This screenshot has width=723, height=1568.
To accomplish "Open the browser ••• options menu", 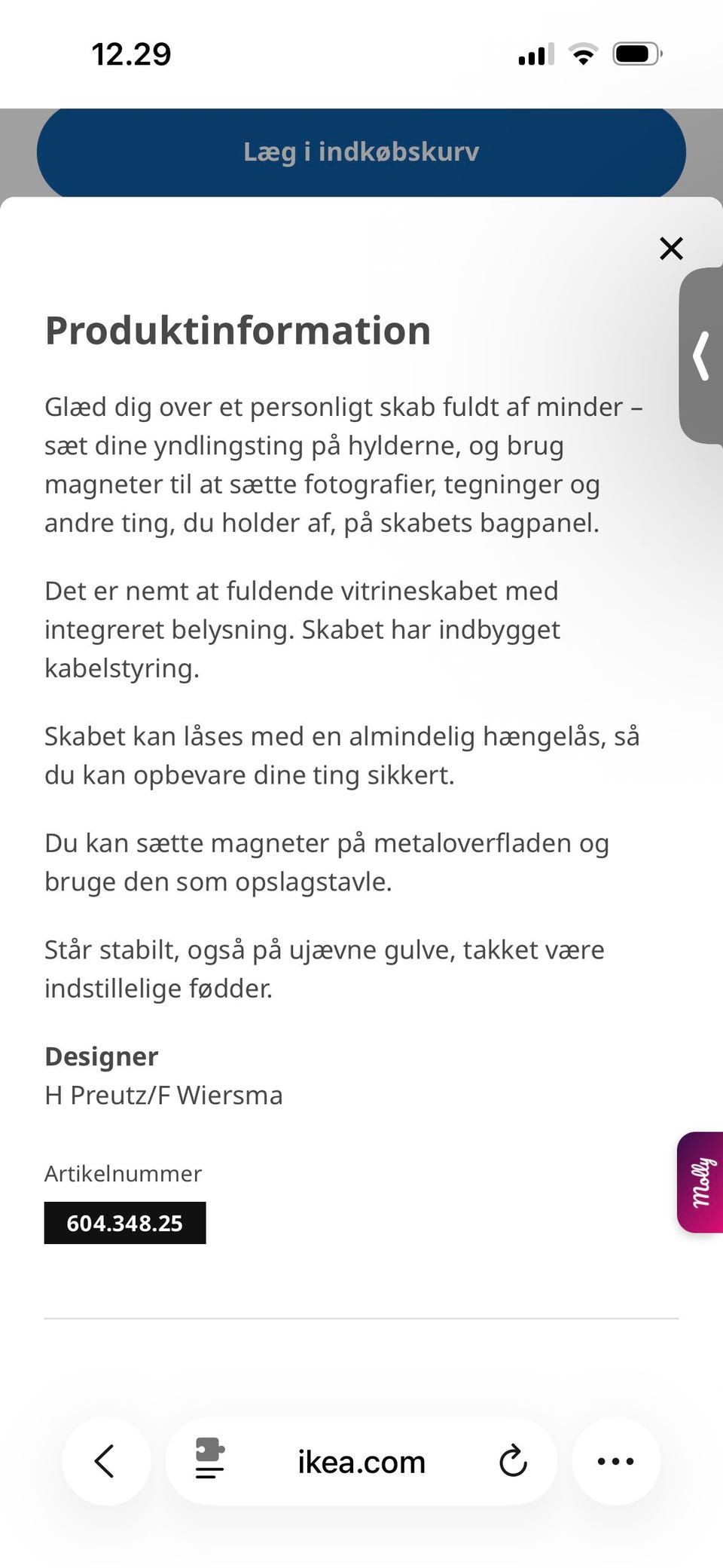I will [616, 1460].
